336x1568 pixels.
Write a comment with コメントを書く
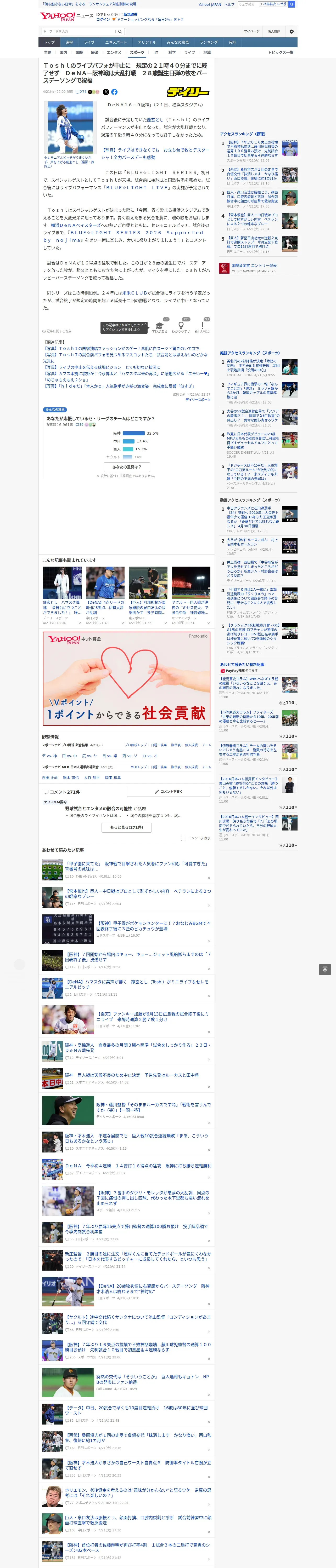click(169, 792)
